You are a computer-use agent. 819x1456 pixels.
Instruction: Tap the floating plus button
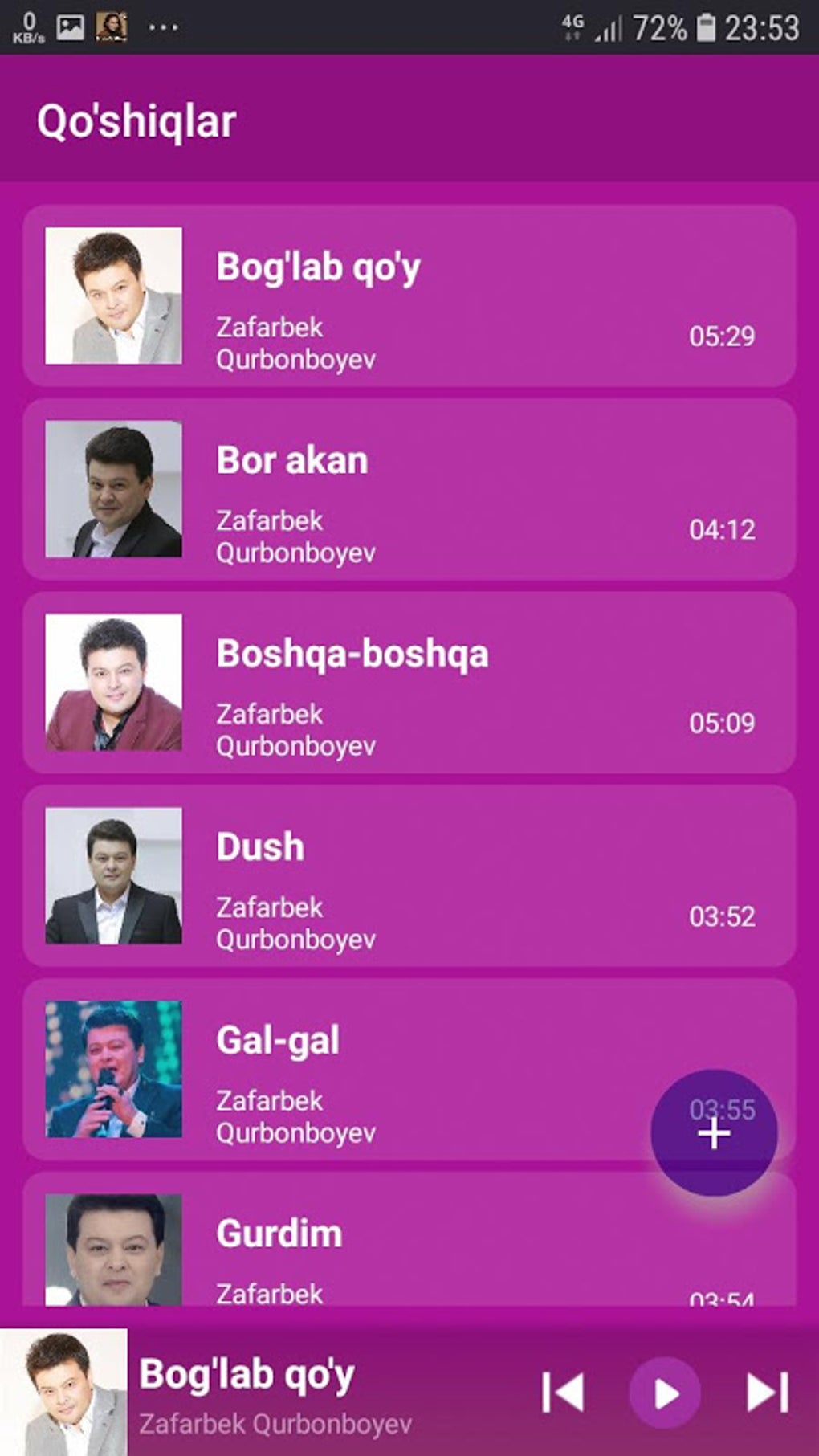pyautogui.click(x=714, y=1133)
